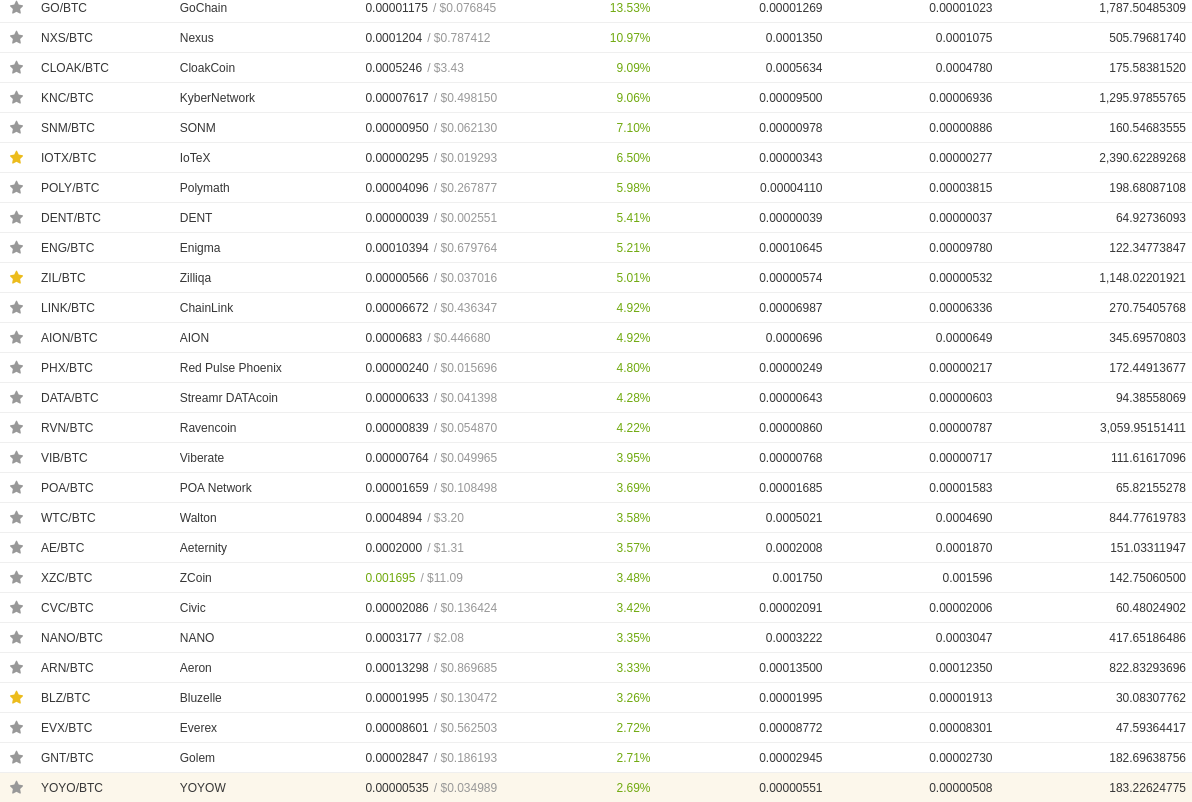Open PHX/BTC Red Pulse Phoenix

[67, 368]
